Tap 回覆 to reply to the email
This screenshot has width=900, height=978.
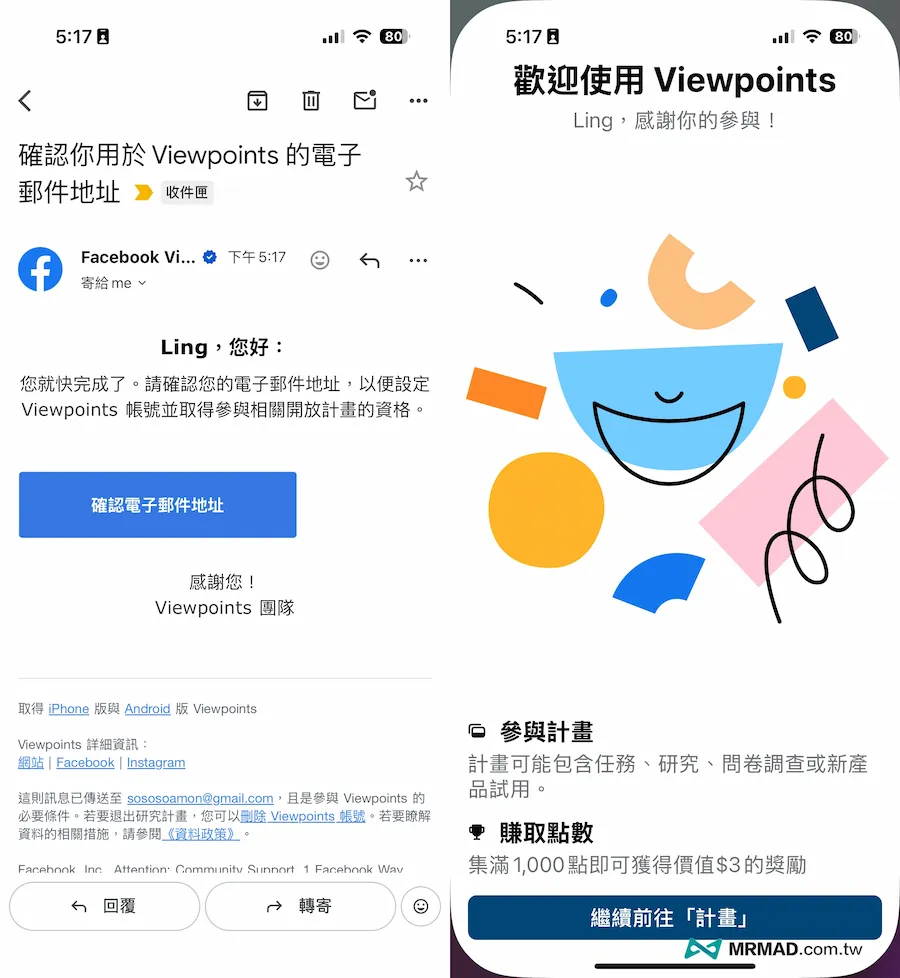pyautogui.click(x=104, y=906)
